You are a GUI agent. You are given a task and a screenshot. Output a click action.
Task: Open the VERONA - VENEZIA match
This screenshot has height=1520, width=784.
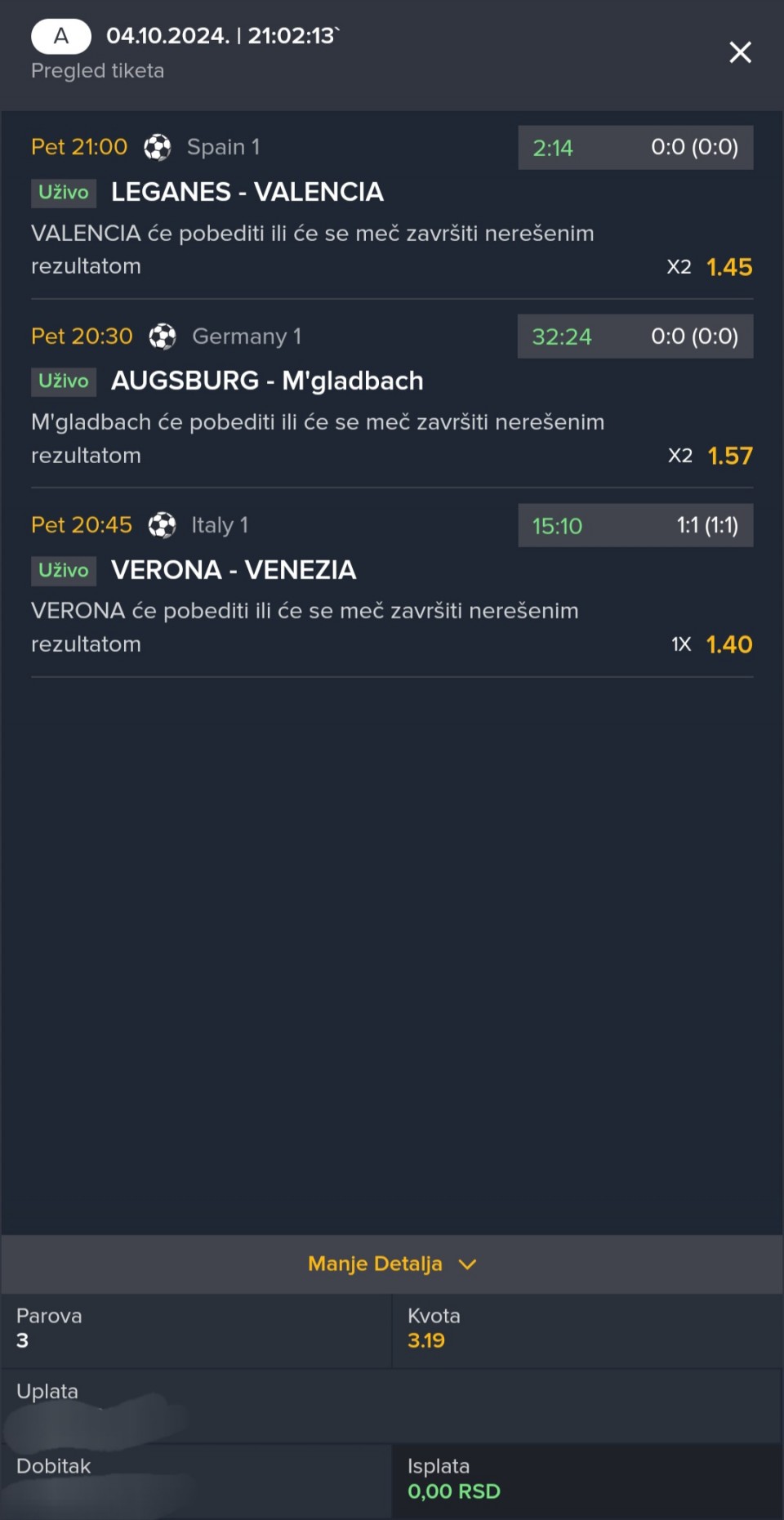234,569
